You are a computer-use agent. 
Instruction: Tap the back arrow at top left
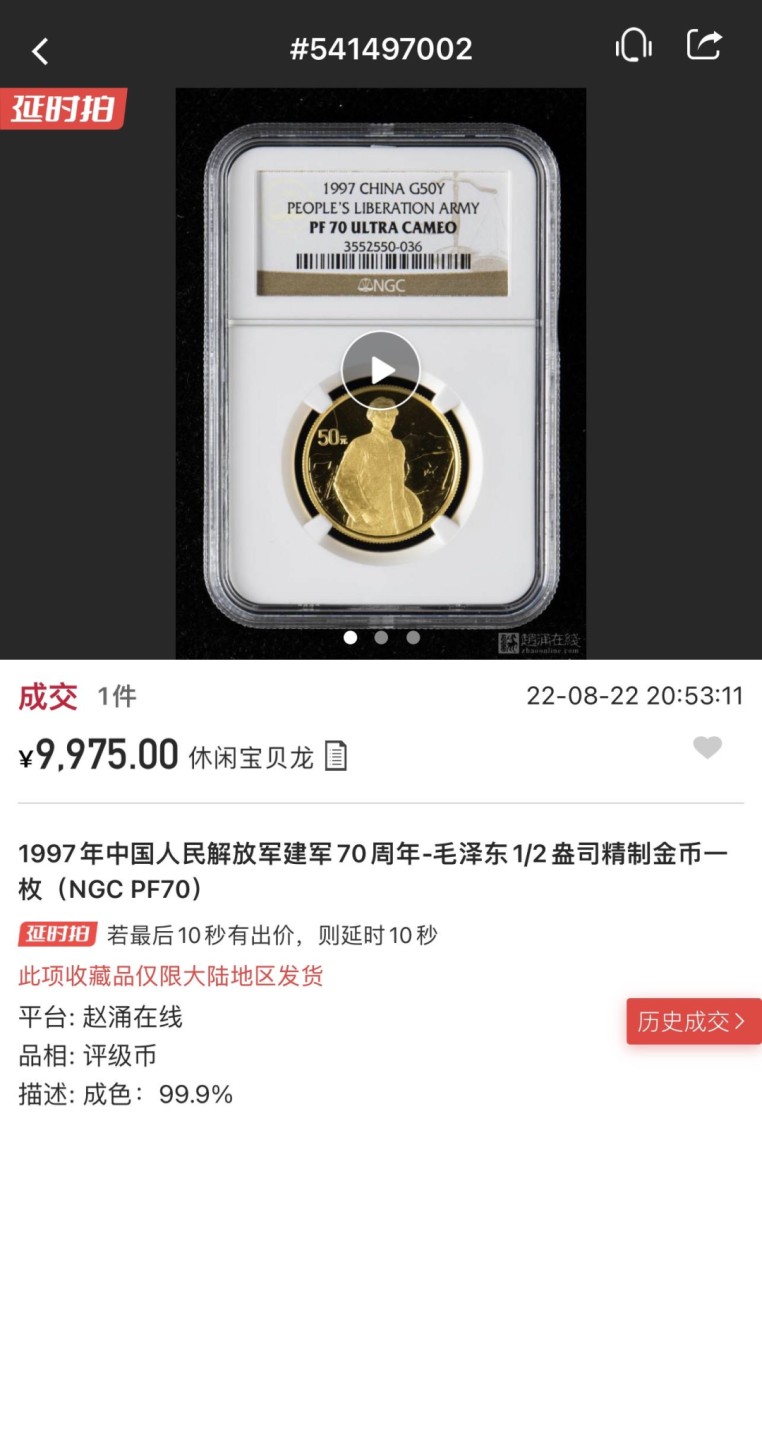click(38, 48)
